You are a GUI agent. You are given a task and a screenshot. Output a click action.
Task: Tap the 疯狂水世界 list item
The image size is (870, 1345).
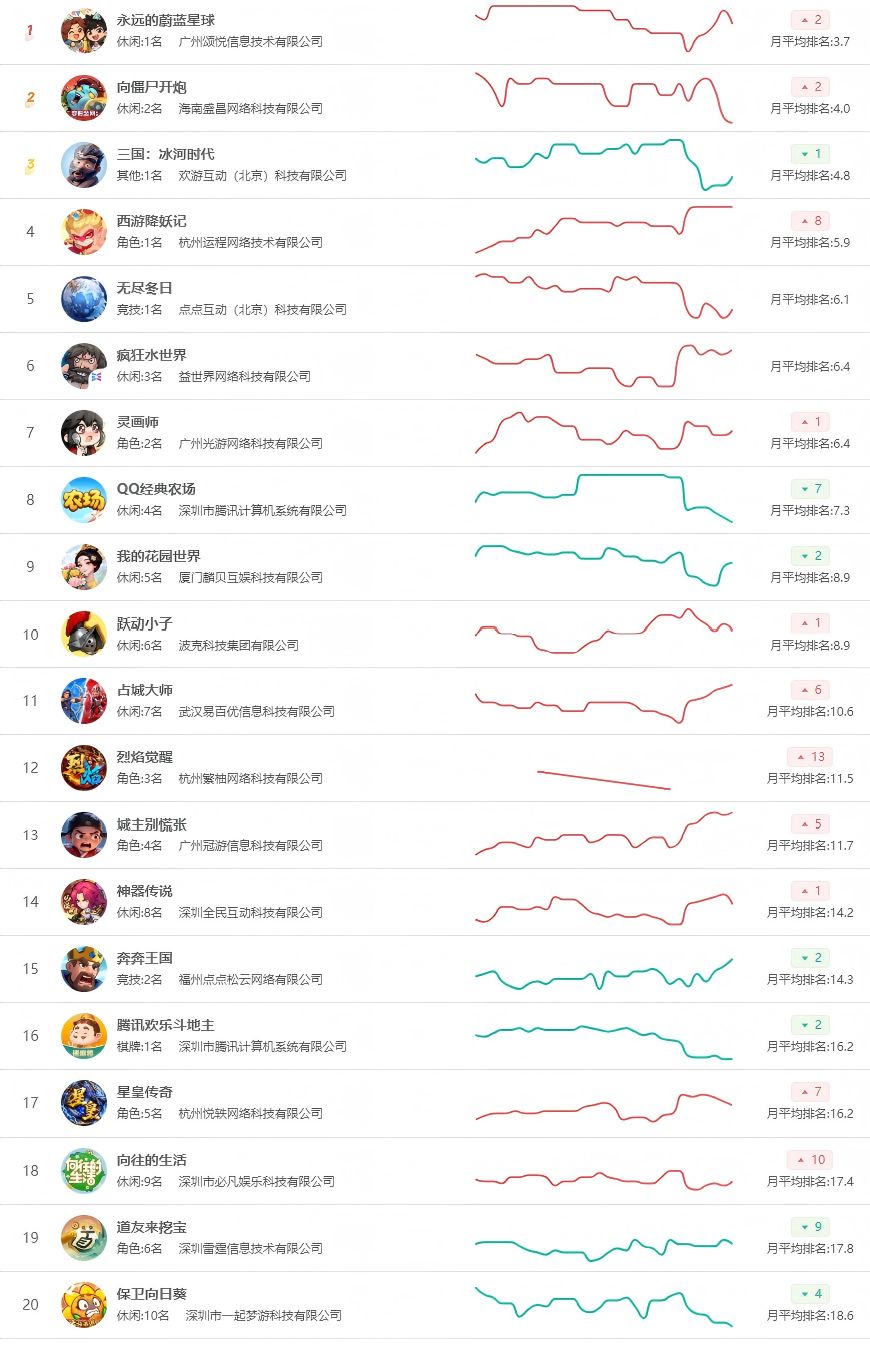[x=435, y=366]
